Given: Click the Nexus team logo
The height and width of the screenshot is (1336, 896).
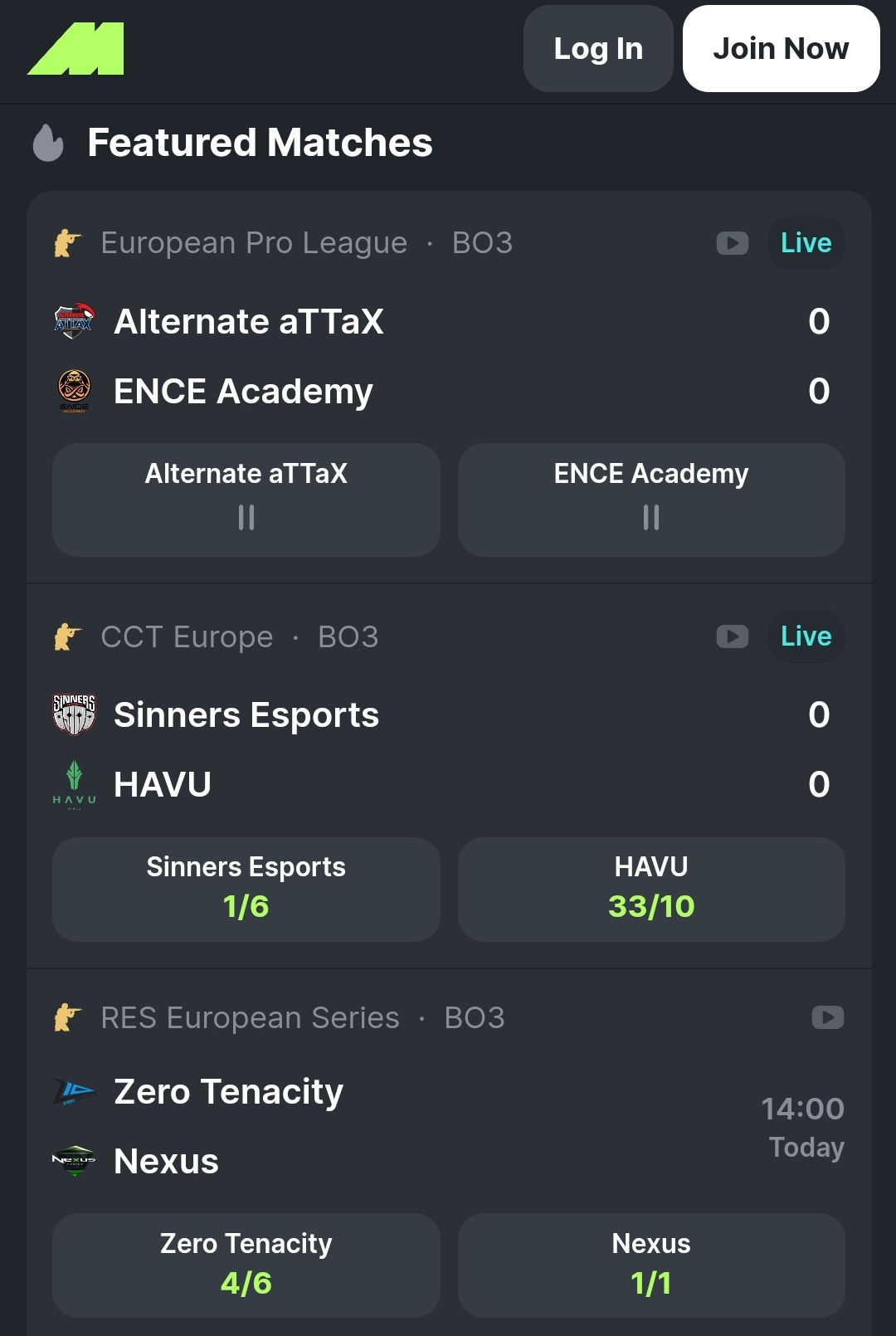Looking at the screenshot, I should tap(73, 1161).
